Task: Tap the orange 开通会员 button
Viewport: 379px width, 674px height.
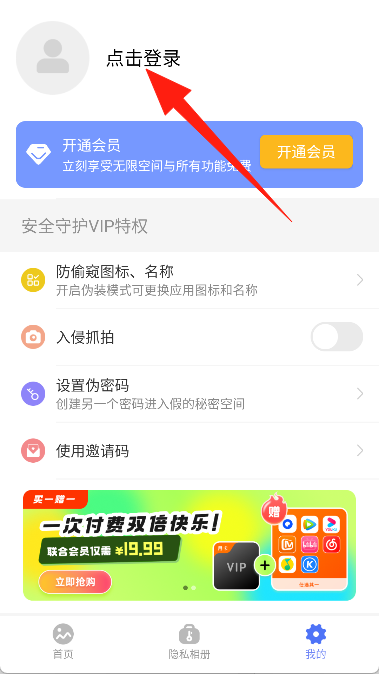Action: coord(306,152)
